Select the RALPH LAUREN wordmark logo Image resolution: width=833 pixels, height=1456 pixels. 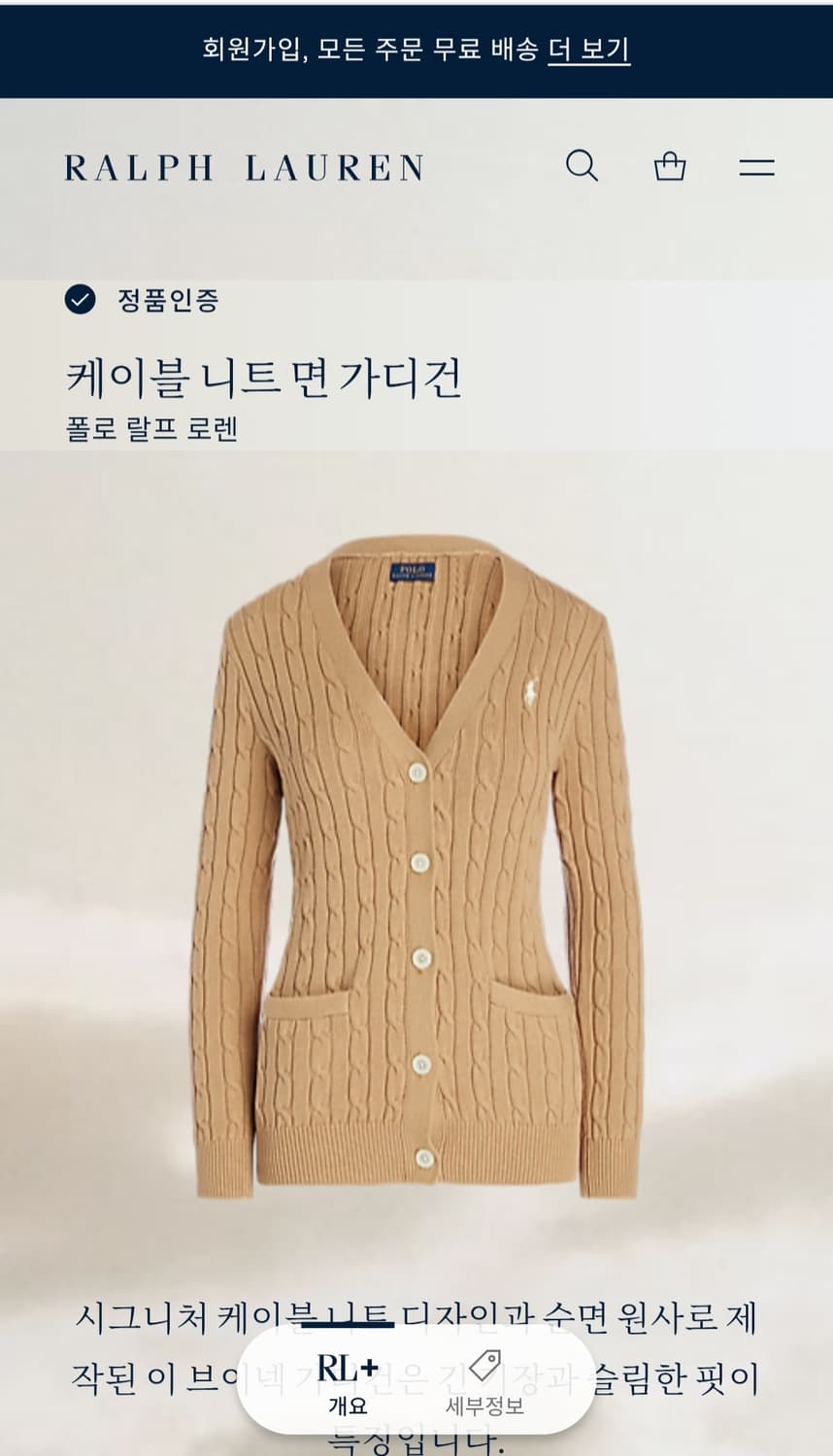[x=244, y=167]
